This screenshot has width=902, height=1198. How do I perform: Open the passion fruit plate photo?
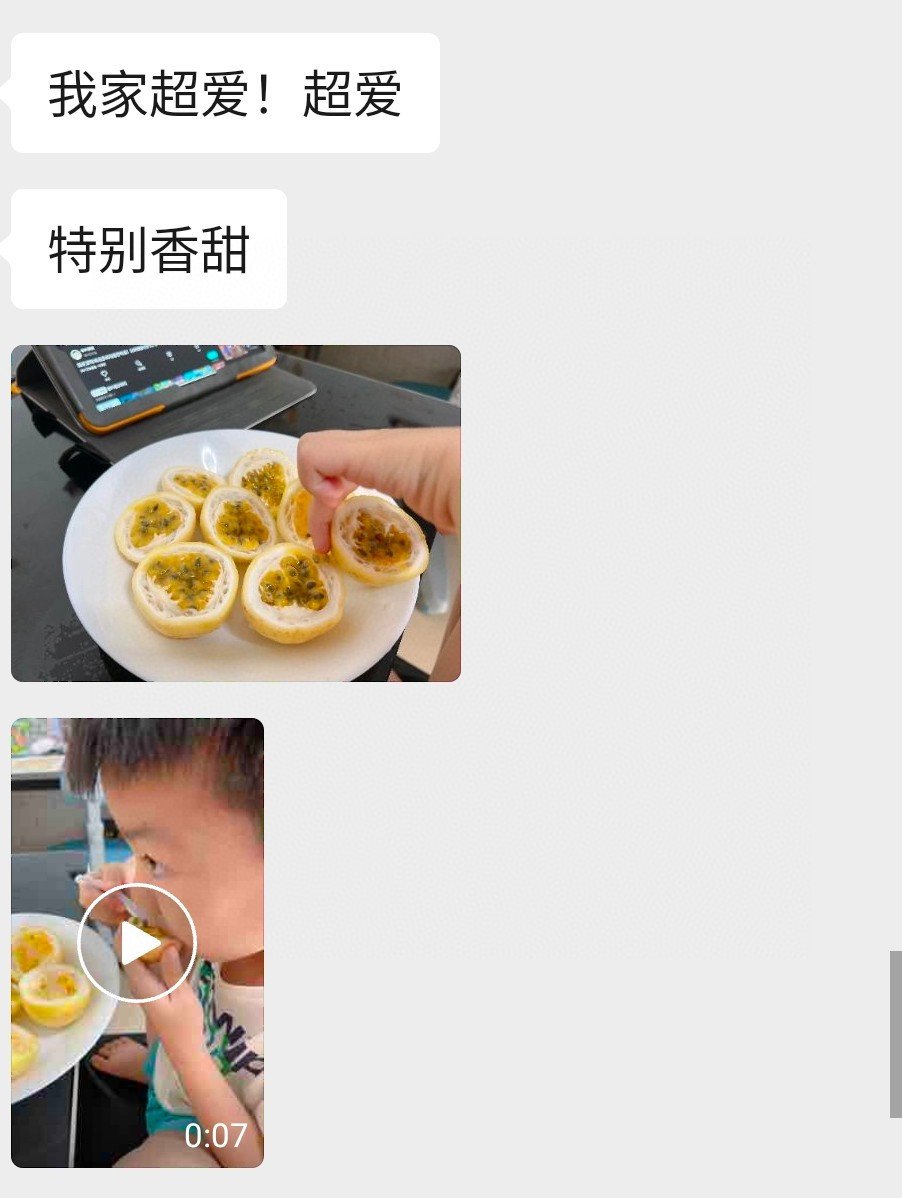[x=236, y=513]
